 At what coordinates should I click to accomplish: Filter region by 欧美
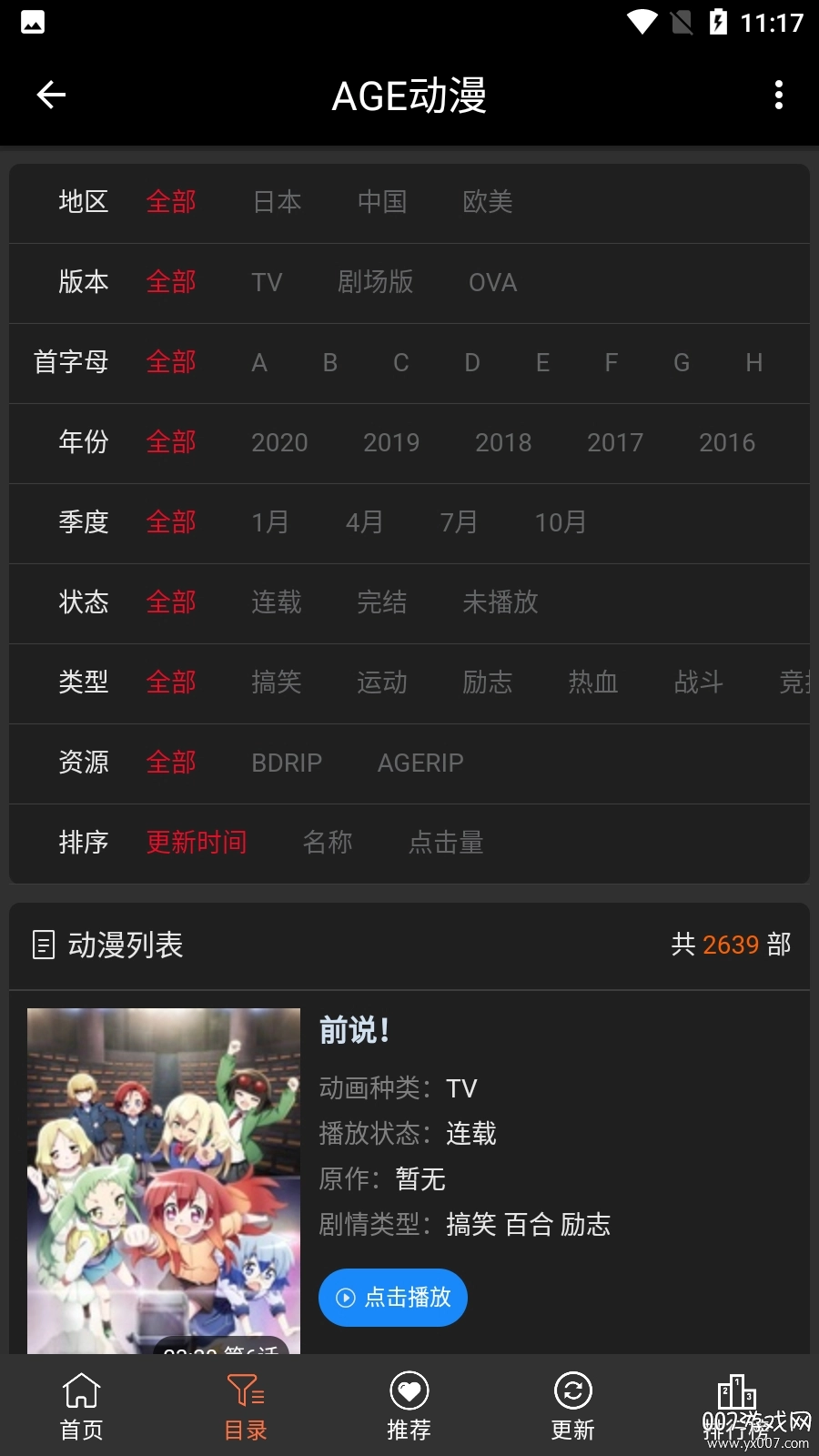(488, 202)
